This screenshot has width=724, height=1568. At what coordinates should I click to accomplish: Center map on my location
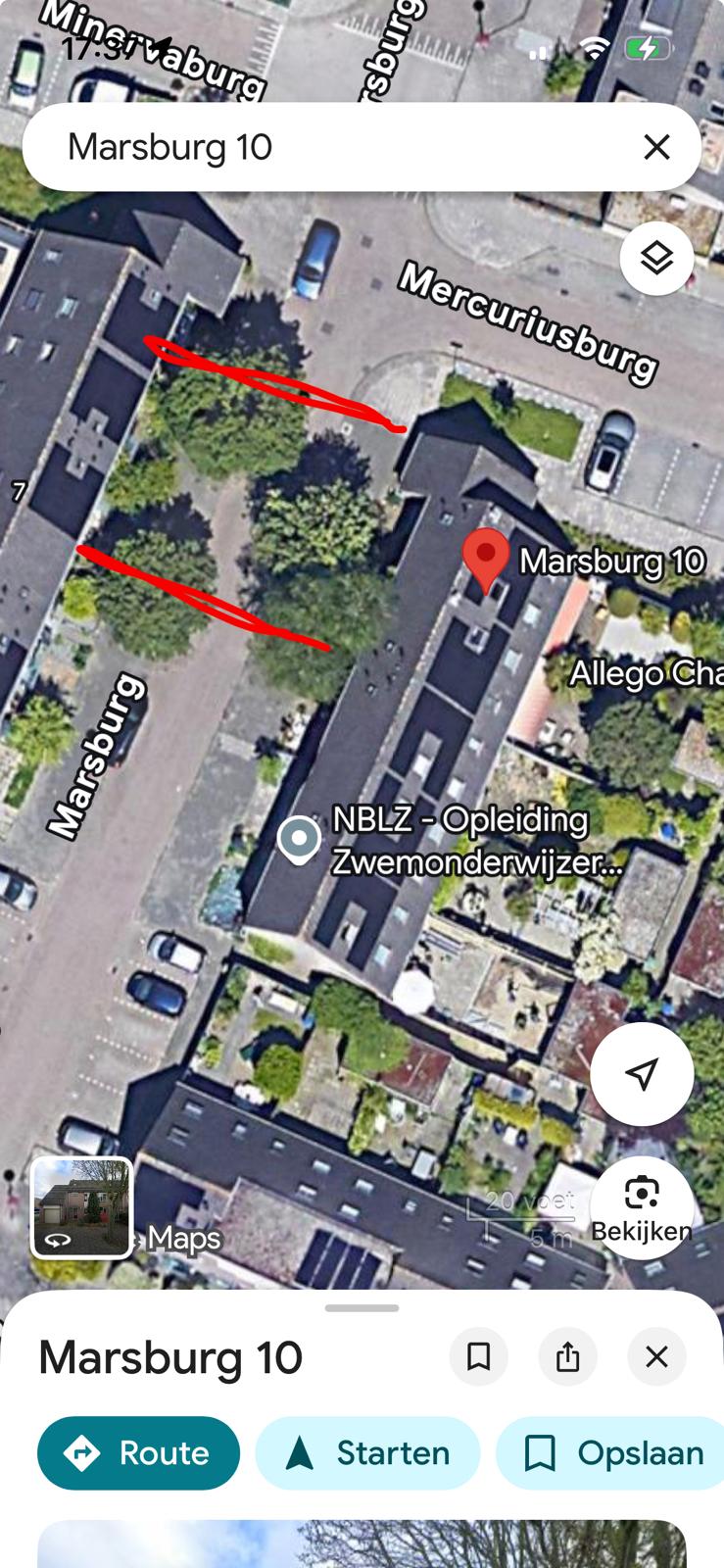[642, 1074]
